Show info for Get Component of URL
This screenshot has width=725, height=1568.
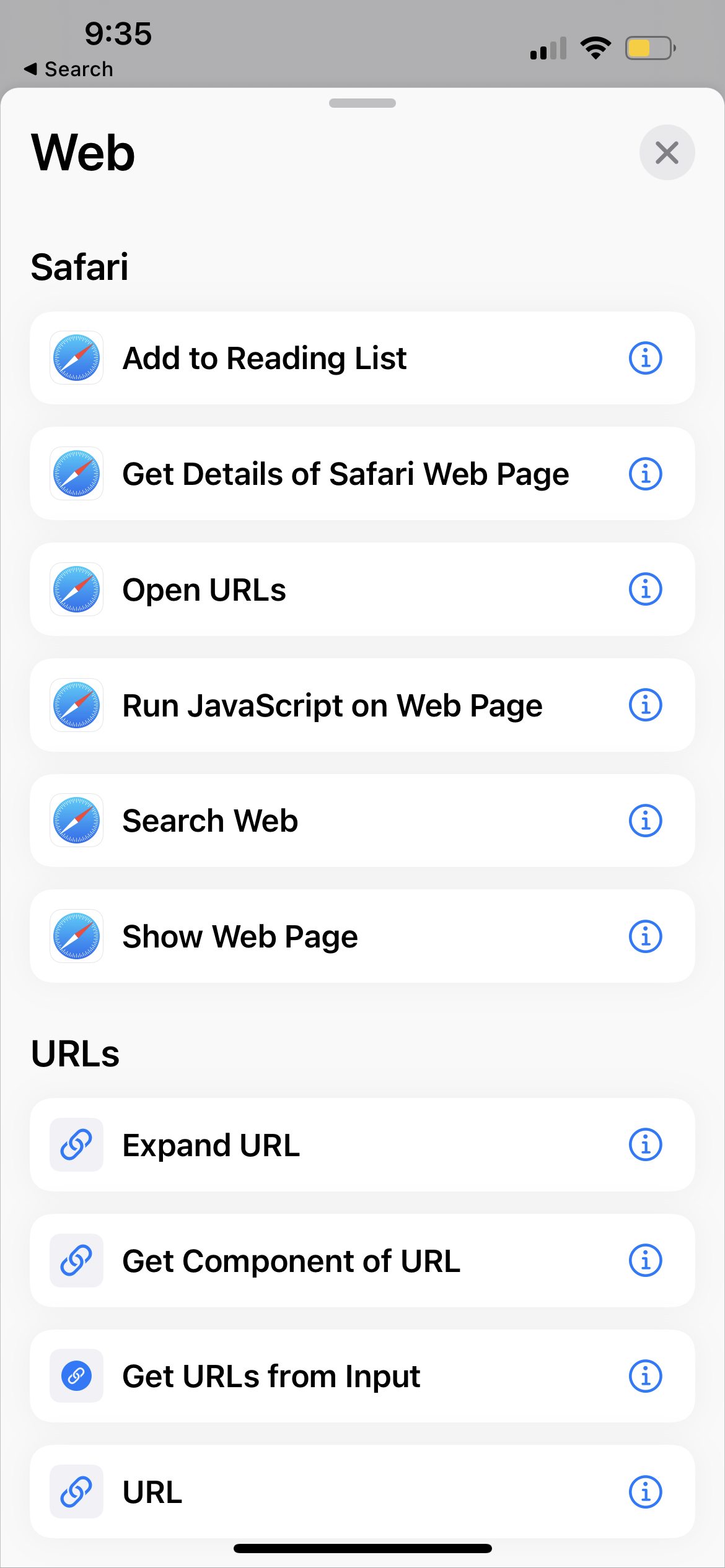645,1261
